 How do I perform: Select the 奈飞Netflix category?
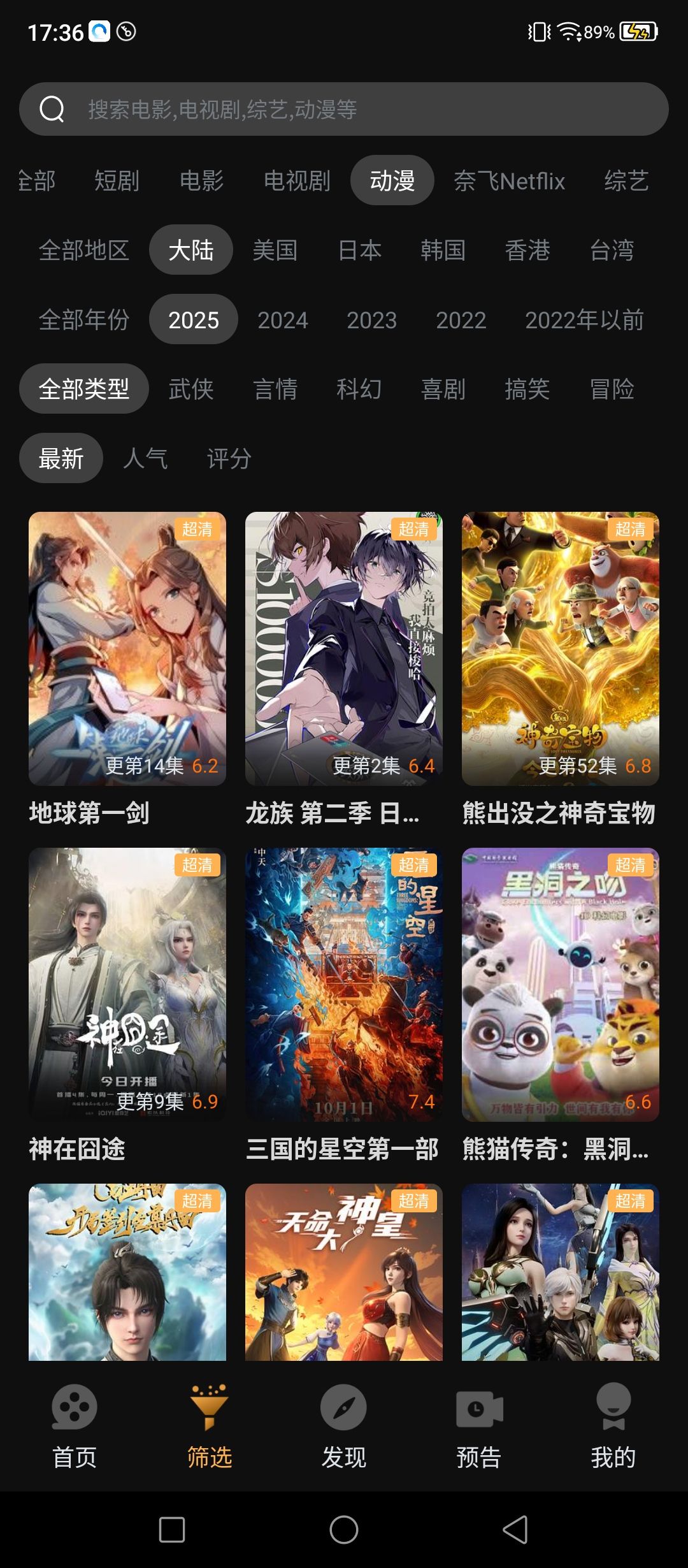point(509,181)
